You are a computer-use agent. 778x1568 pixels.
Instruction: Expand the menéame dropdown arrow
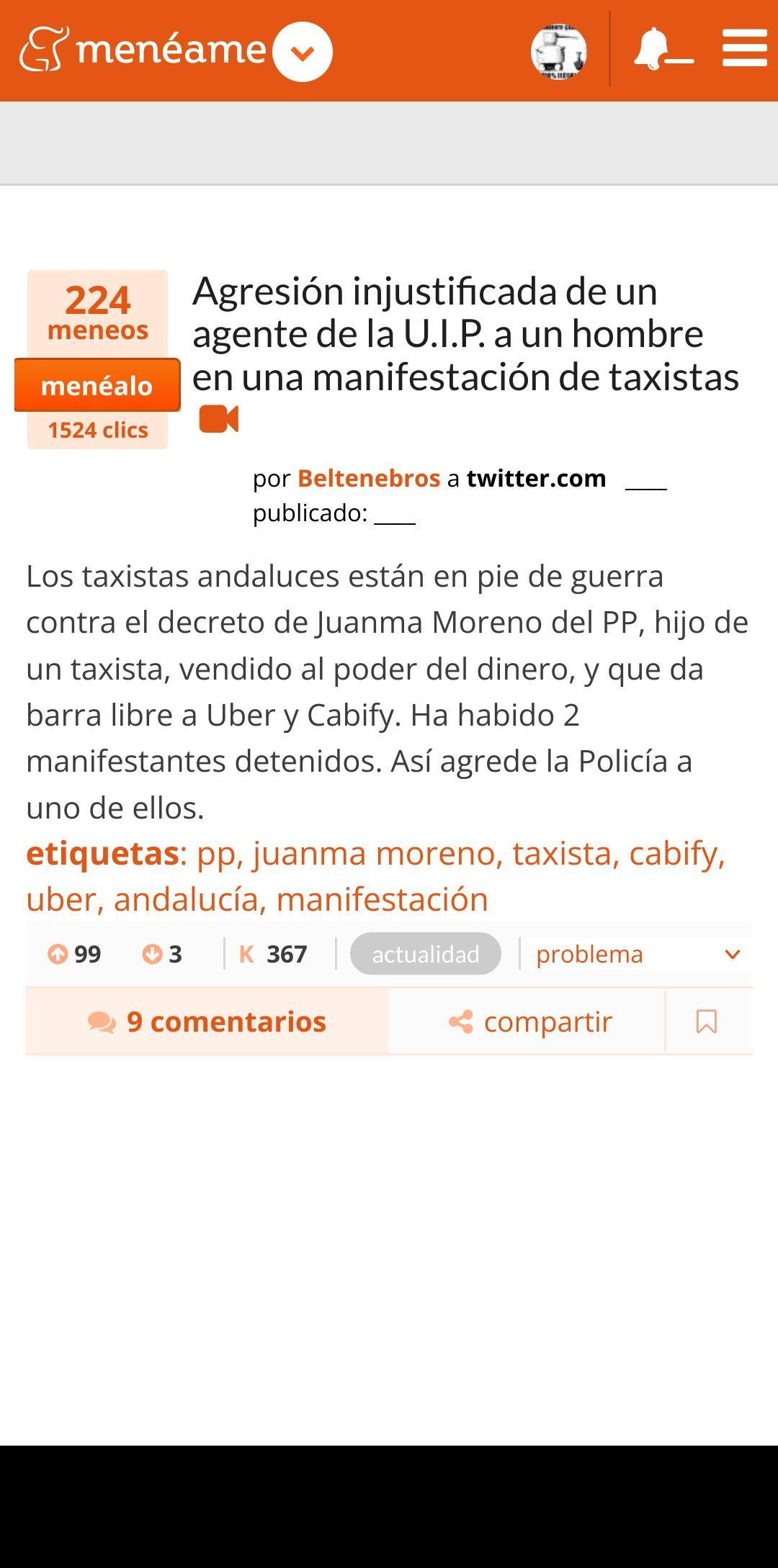tap(303, 52)
